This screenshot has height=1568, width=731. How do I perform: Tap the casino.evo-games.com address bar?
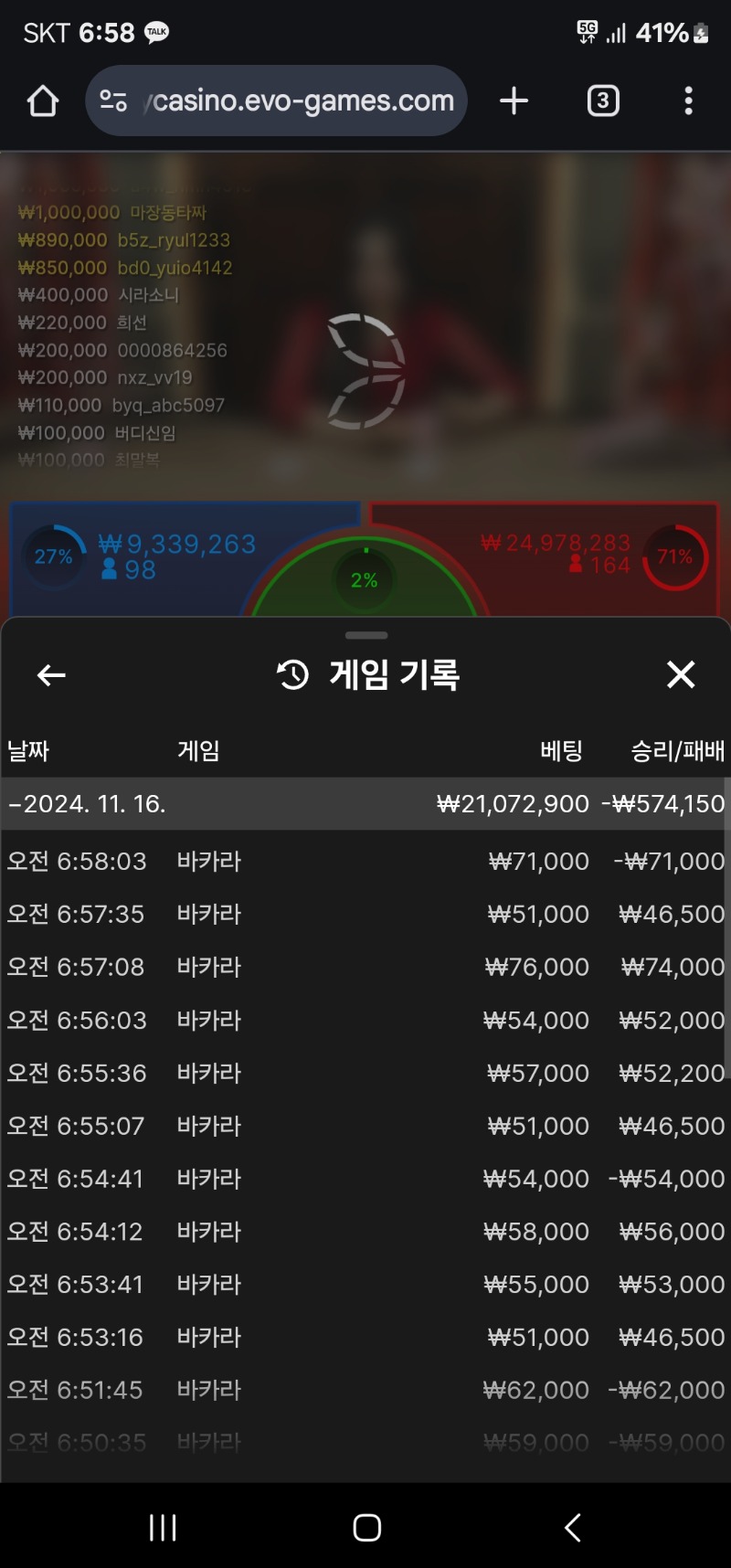(x=277, y=101)
